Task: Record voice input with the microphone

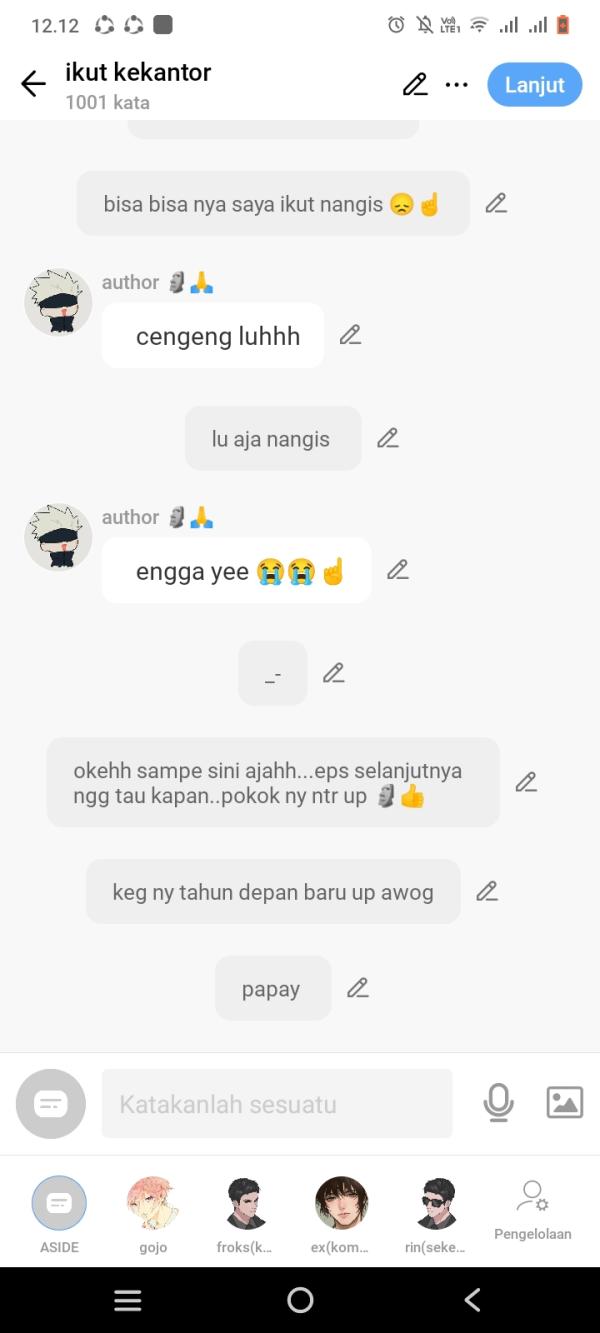Action: [498, 1103]
